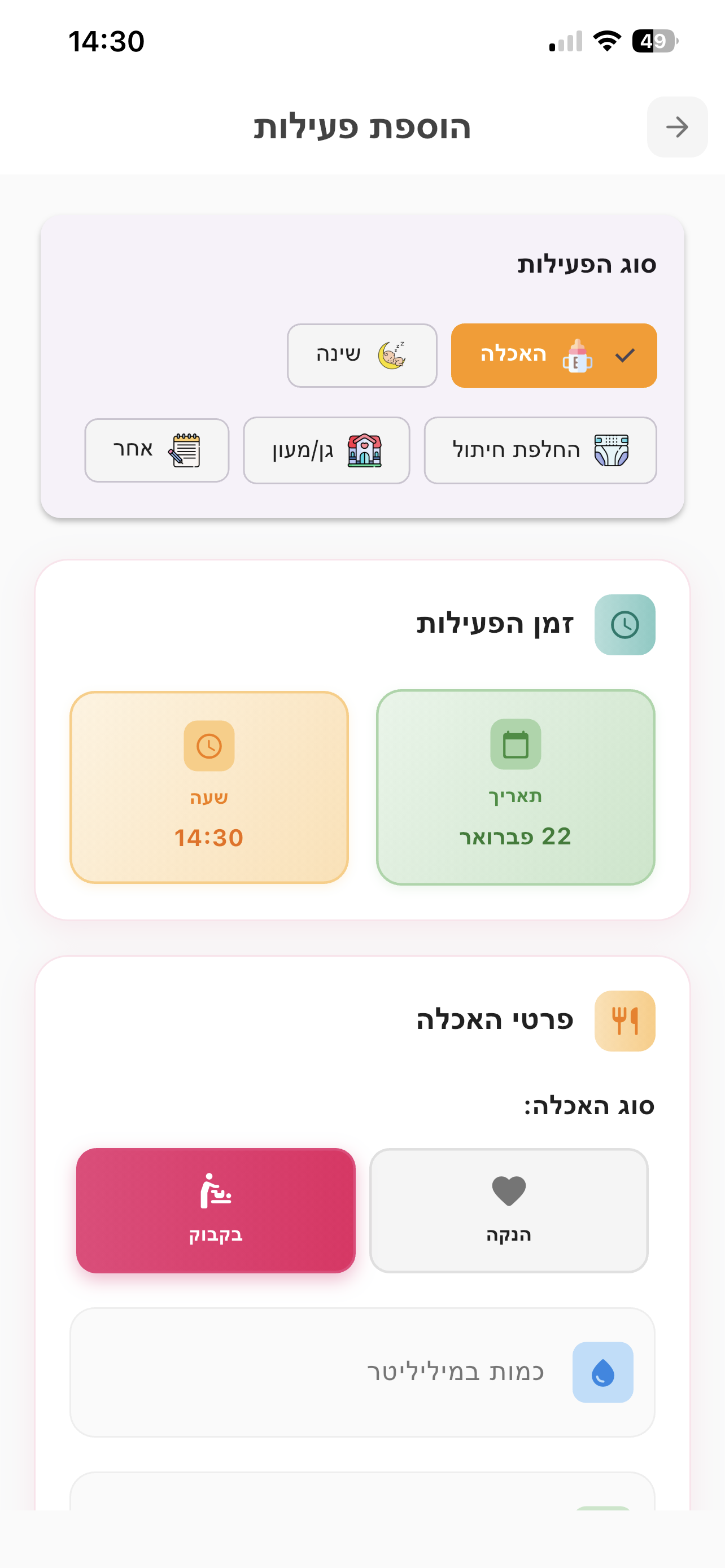Switch to the שינה activity option
The image size is (725, 1568).
362,355
